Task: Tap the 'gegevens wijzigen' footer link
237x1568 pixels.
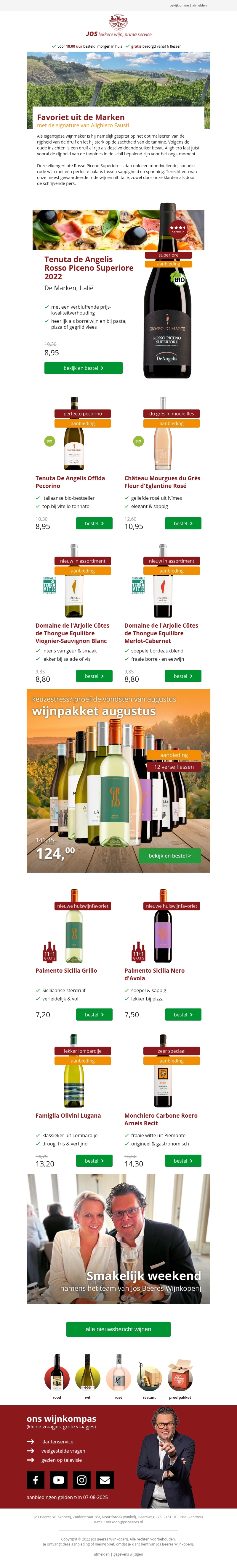Action: (128, 1554)
